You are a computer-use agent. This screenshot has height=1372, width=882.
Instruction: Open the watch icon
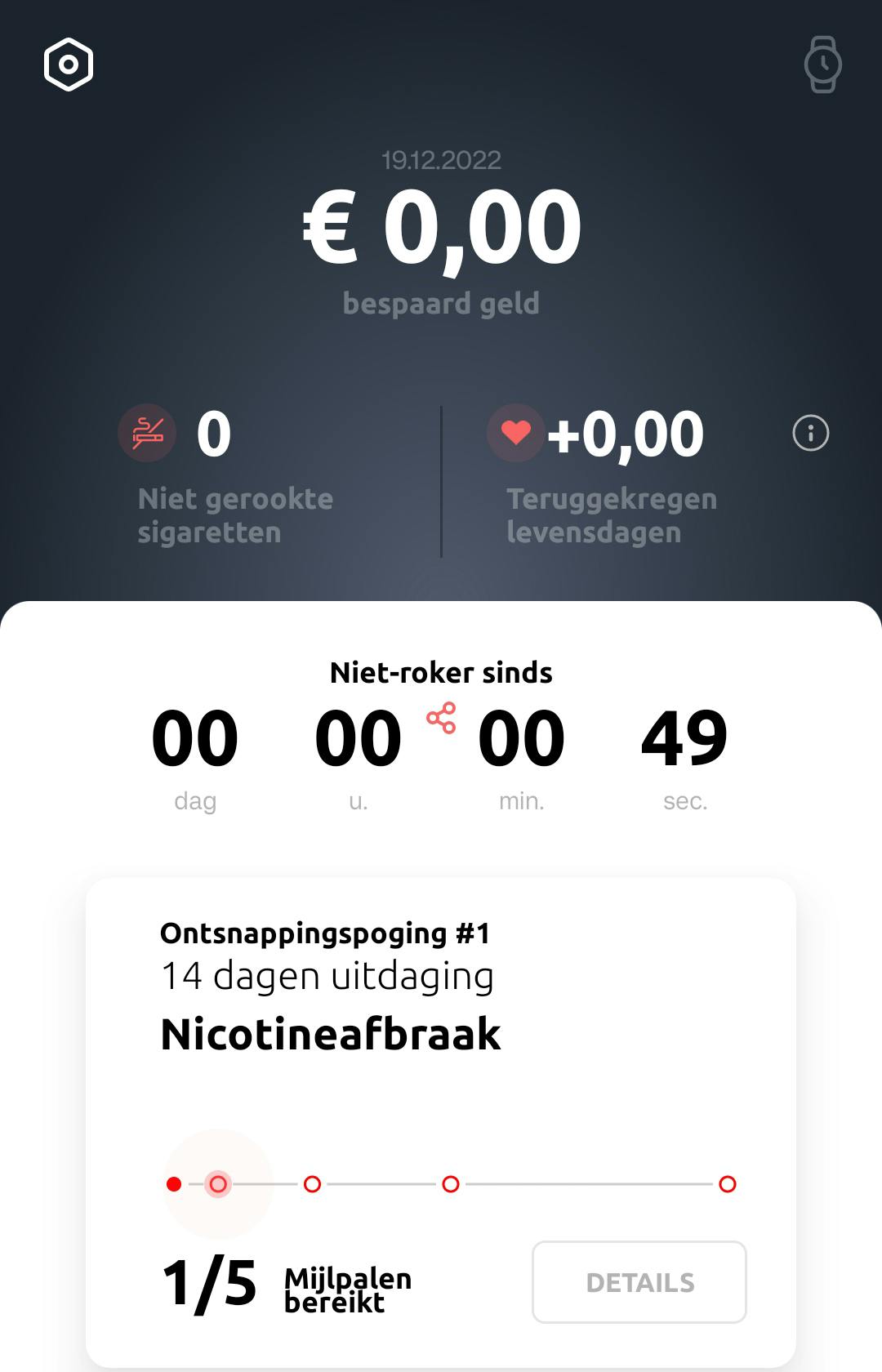pos(822,65)
